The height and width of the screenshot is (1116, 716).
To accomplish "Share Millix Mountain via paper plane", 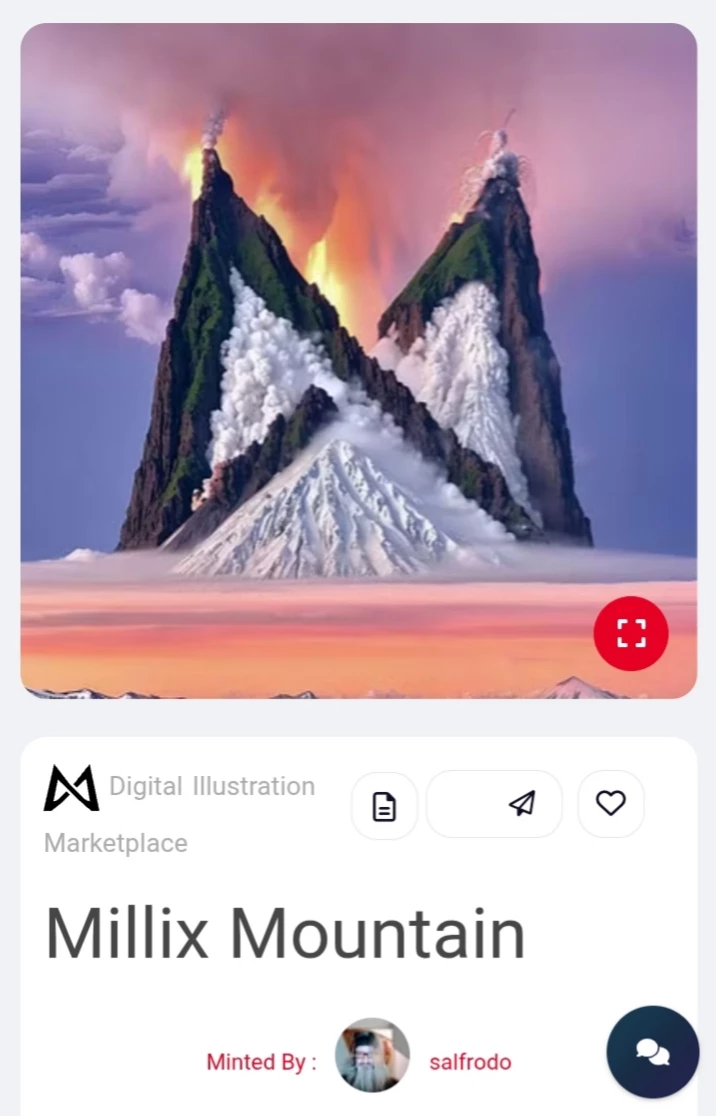I will [494, 804].
